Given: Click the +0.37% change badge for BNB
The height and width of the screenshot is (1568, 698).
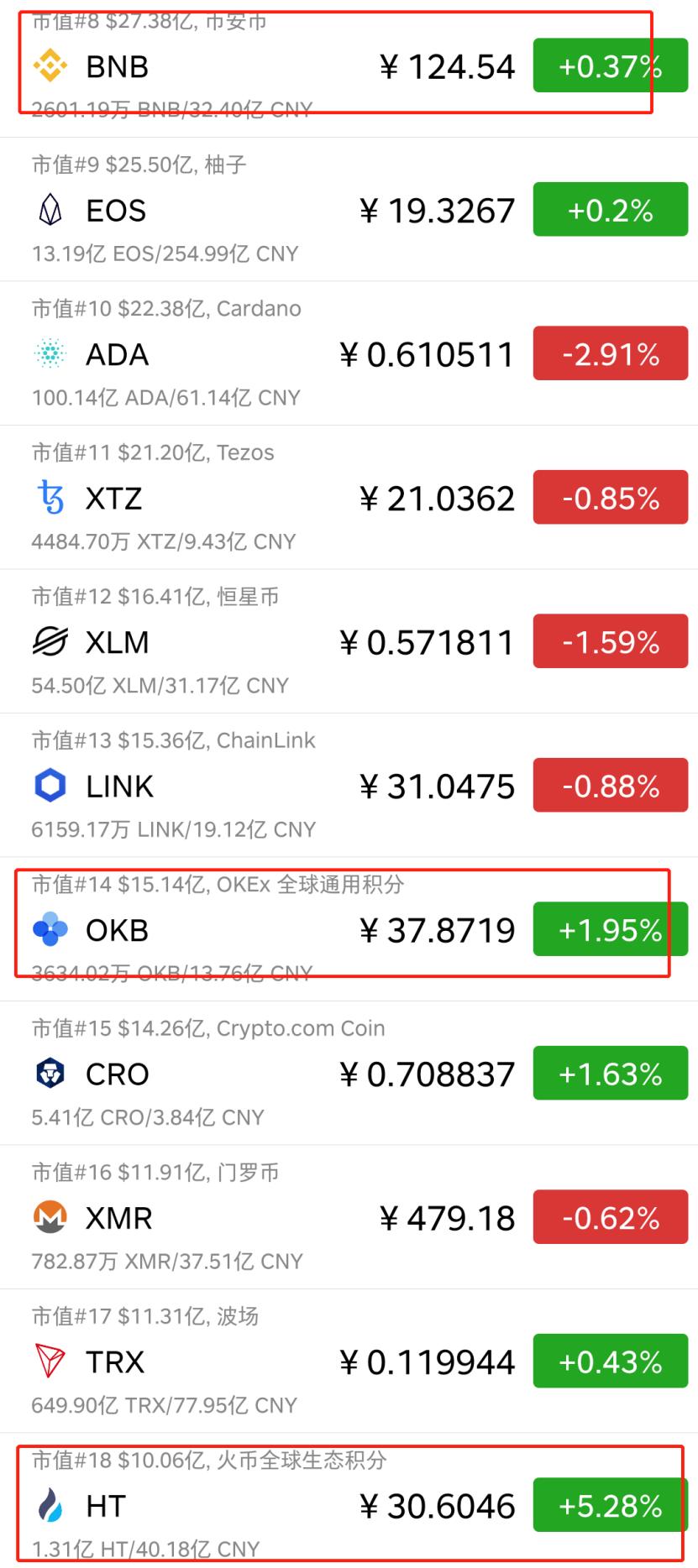Looking at the screenshot, I should click(611, 66).
